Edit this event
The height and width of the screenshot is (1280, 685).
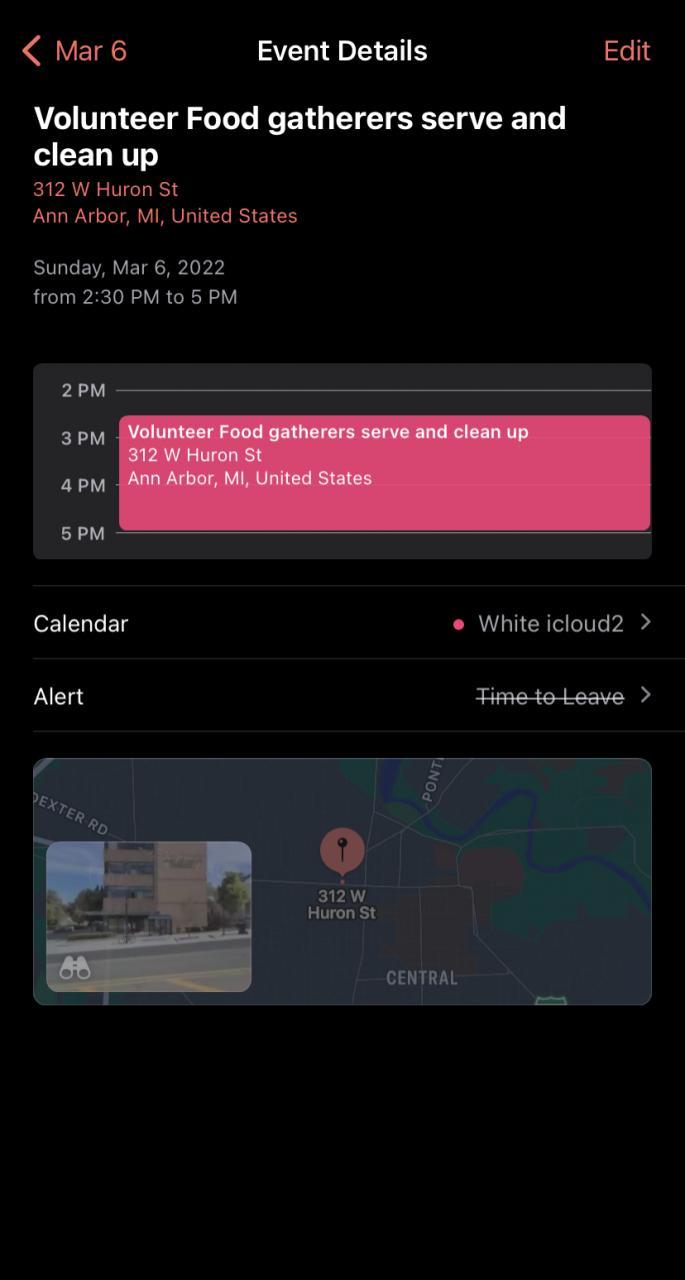click(x=627, y=51)
